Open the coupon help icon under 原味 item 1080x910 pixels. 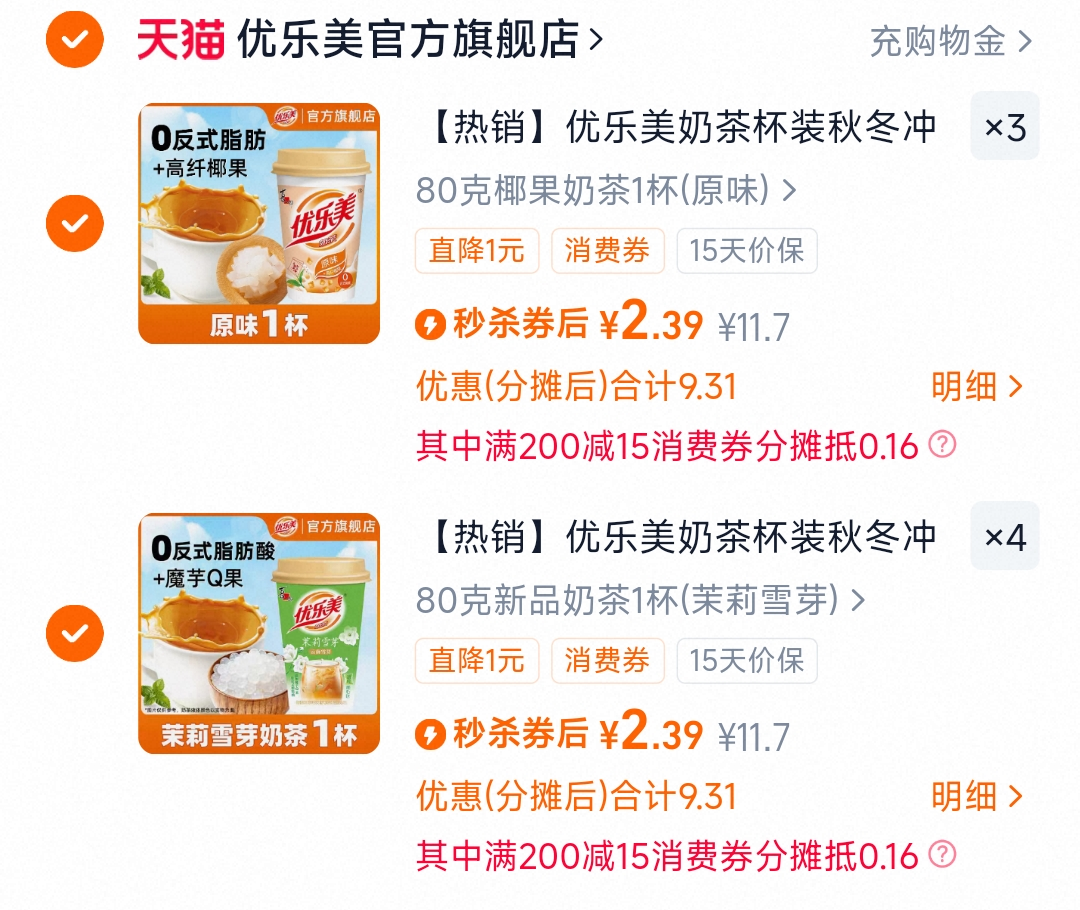click(942, 445)
